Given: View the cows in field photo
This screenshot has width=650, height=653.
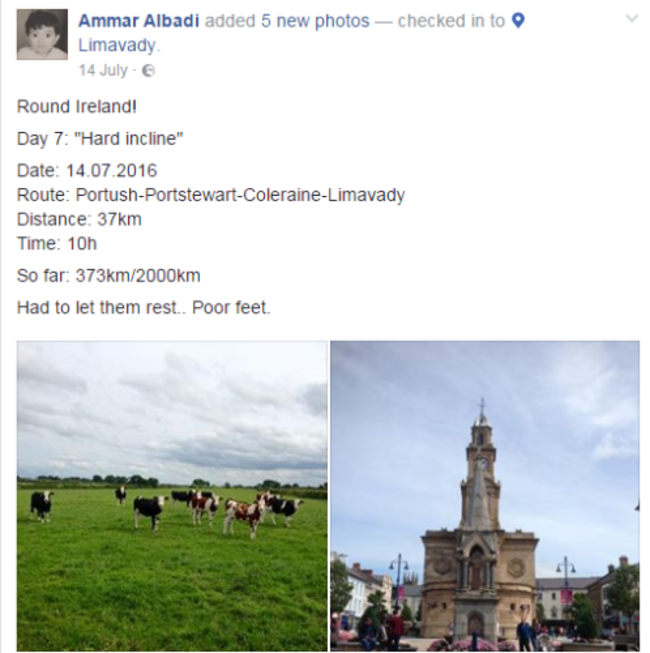Looking at the screenshot, I should pyautogui.click(x=172, y=495).
